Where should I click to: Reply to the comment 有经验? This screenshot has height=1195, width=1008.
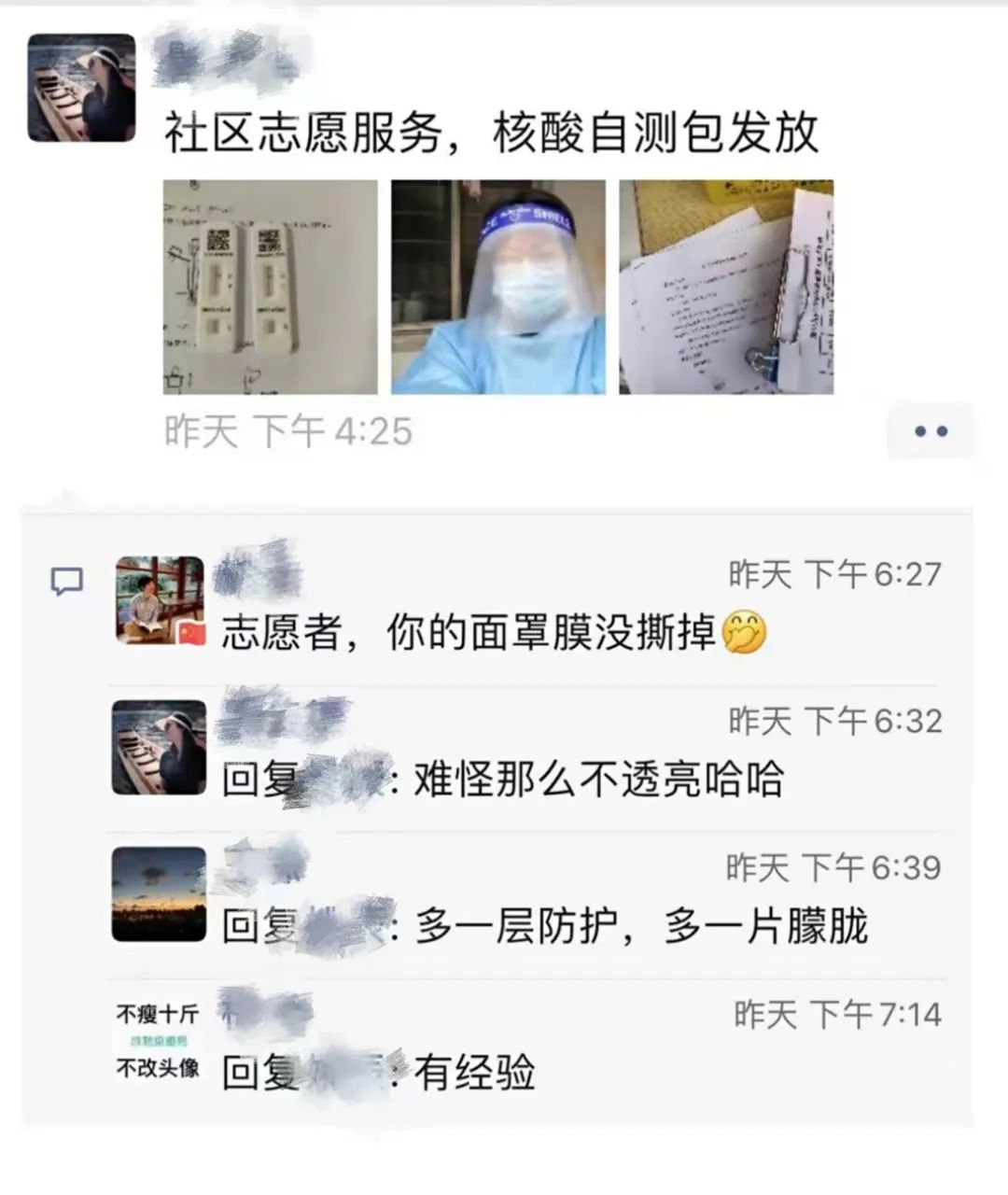474,1073
